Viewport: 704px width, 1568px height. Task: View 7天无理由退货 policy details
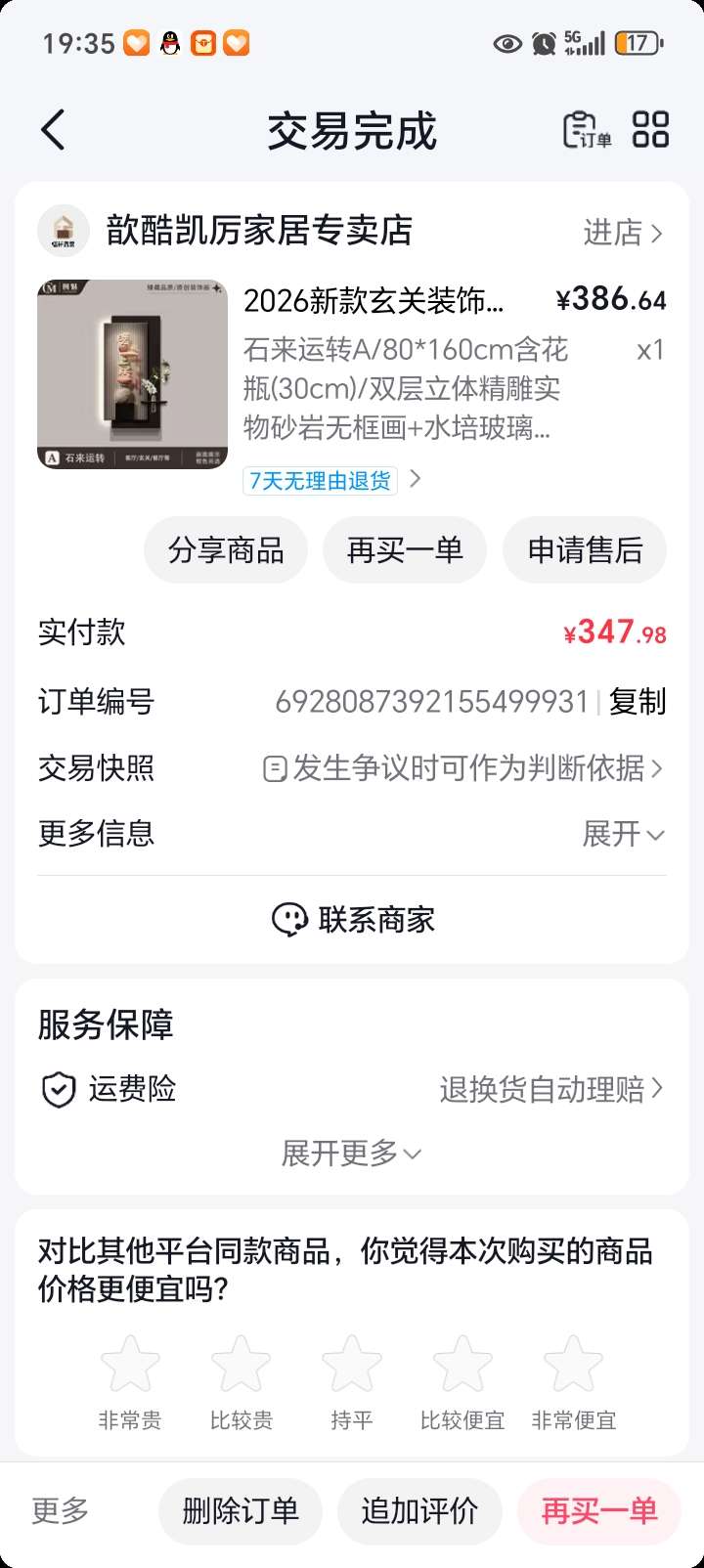pos(331,480)
